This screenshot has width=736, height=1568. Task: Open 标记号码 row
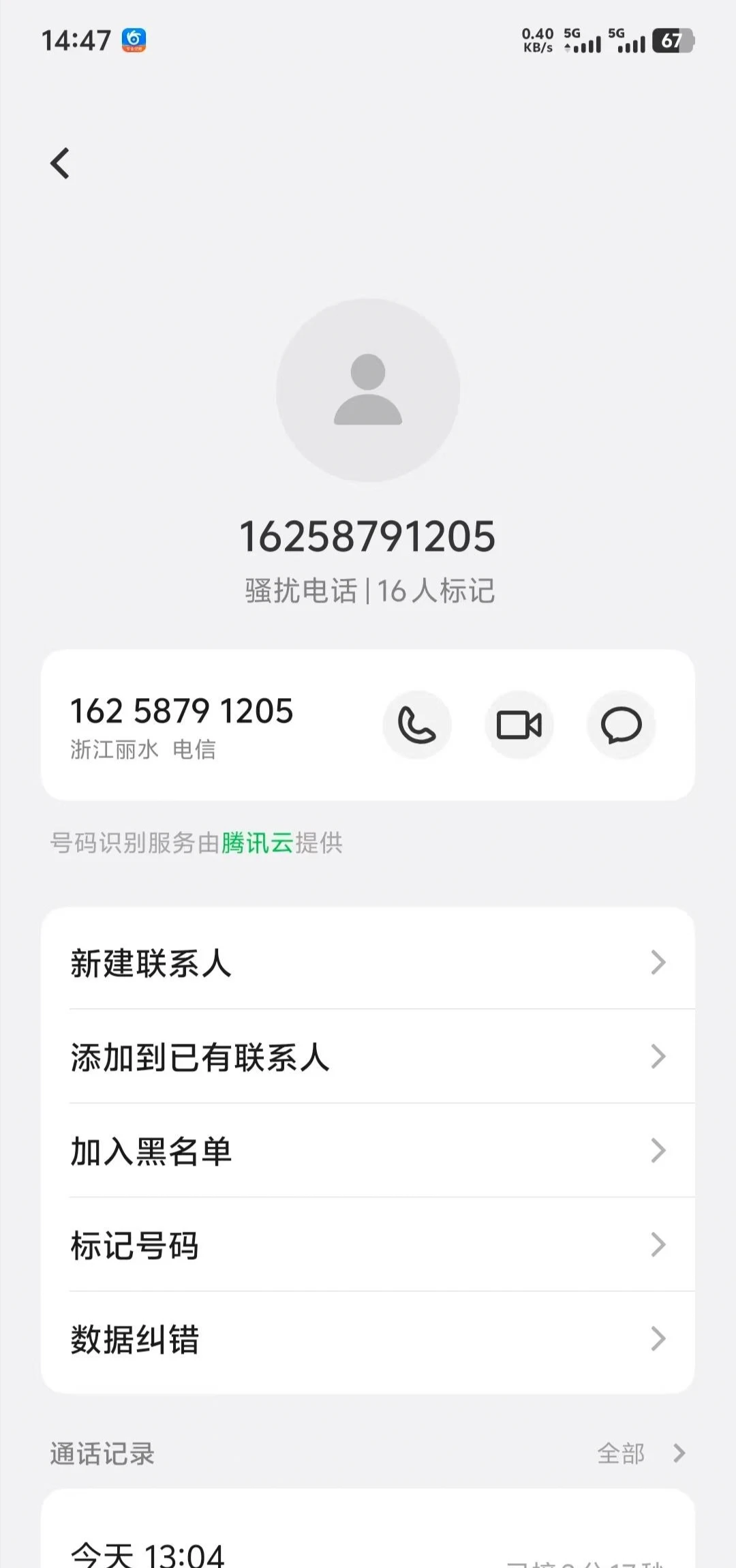(x=368, y=1245)
